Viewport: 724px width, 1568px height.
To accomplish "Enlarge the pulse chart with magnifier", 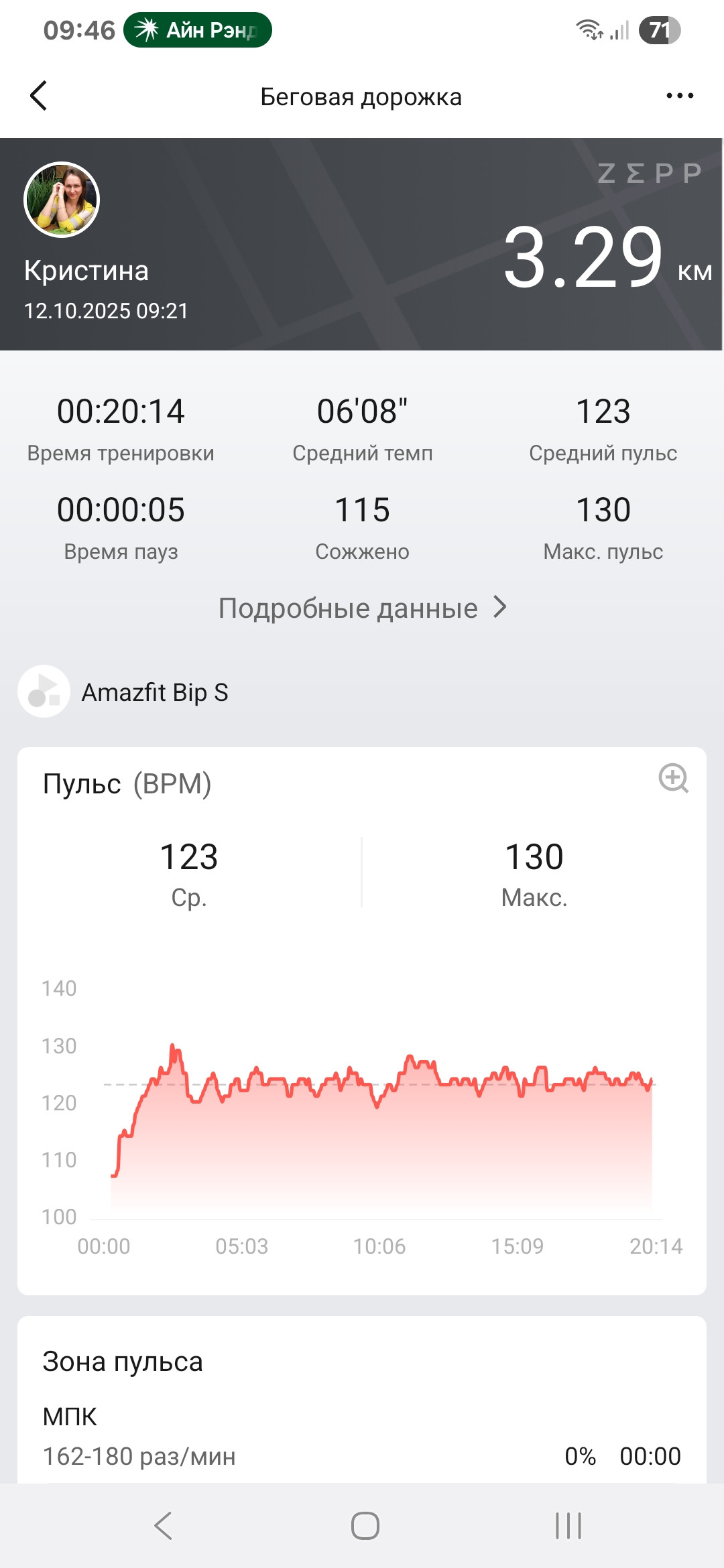I will [674, 778].
